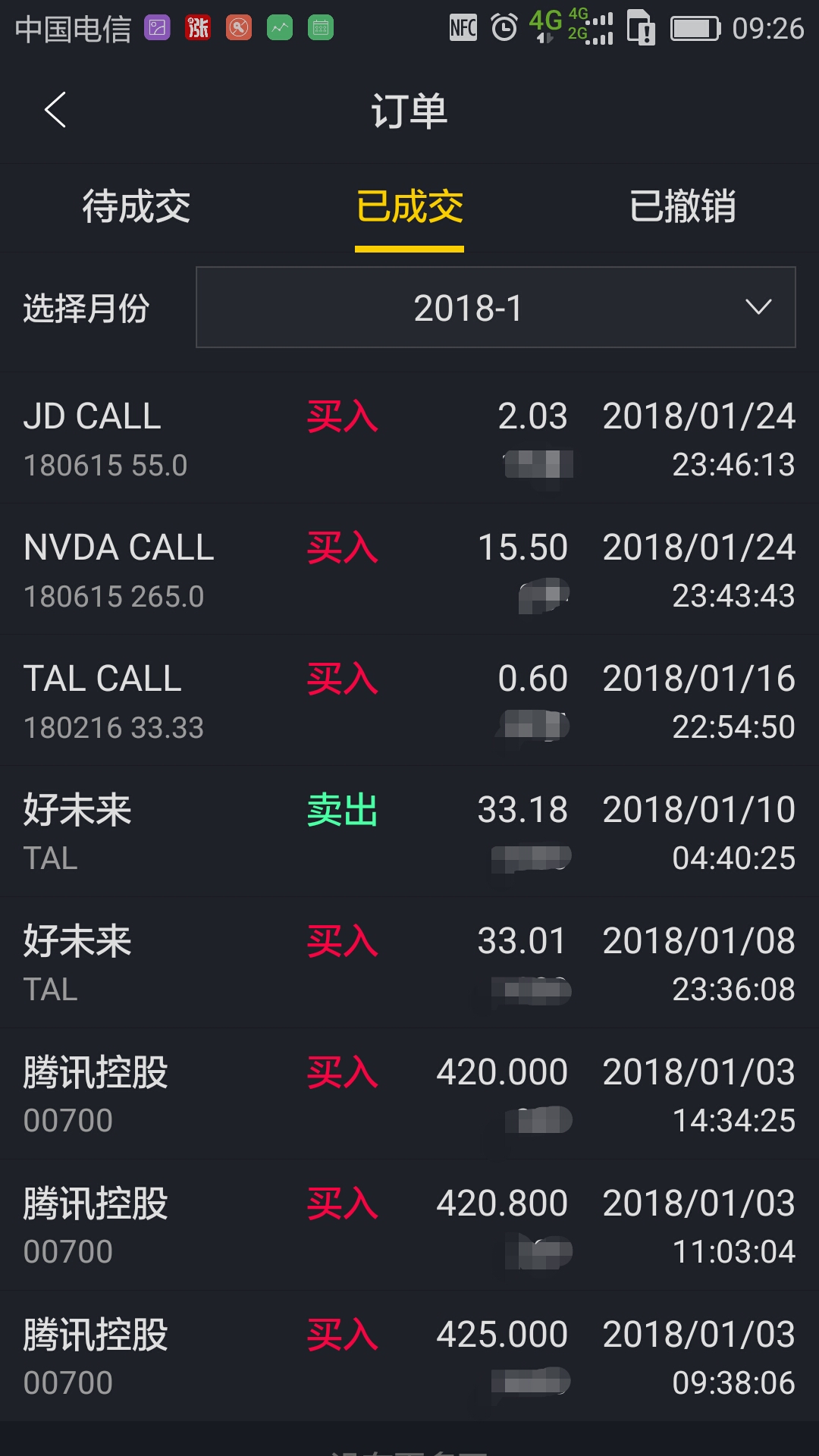The height and width of the screenshot is (1456, 819).
Task: Switch to the 待成交 tab
Action: [136, 206]
